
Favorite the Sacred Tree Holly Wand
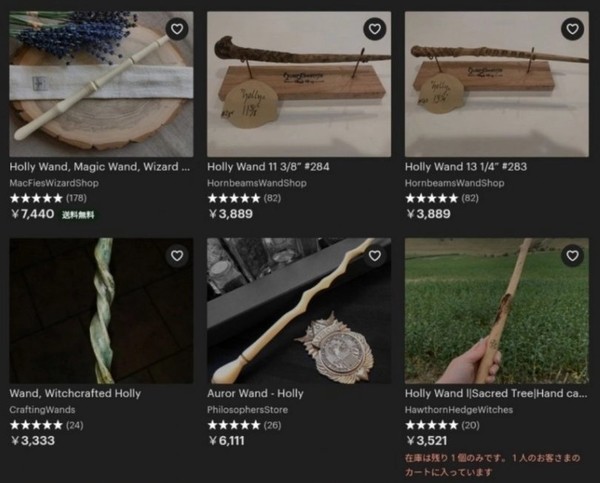[x=572, y=256]
